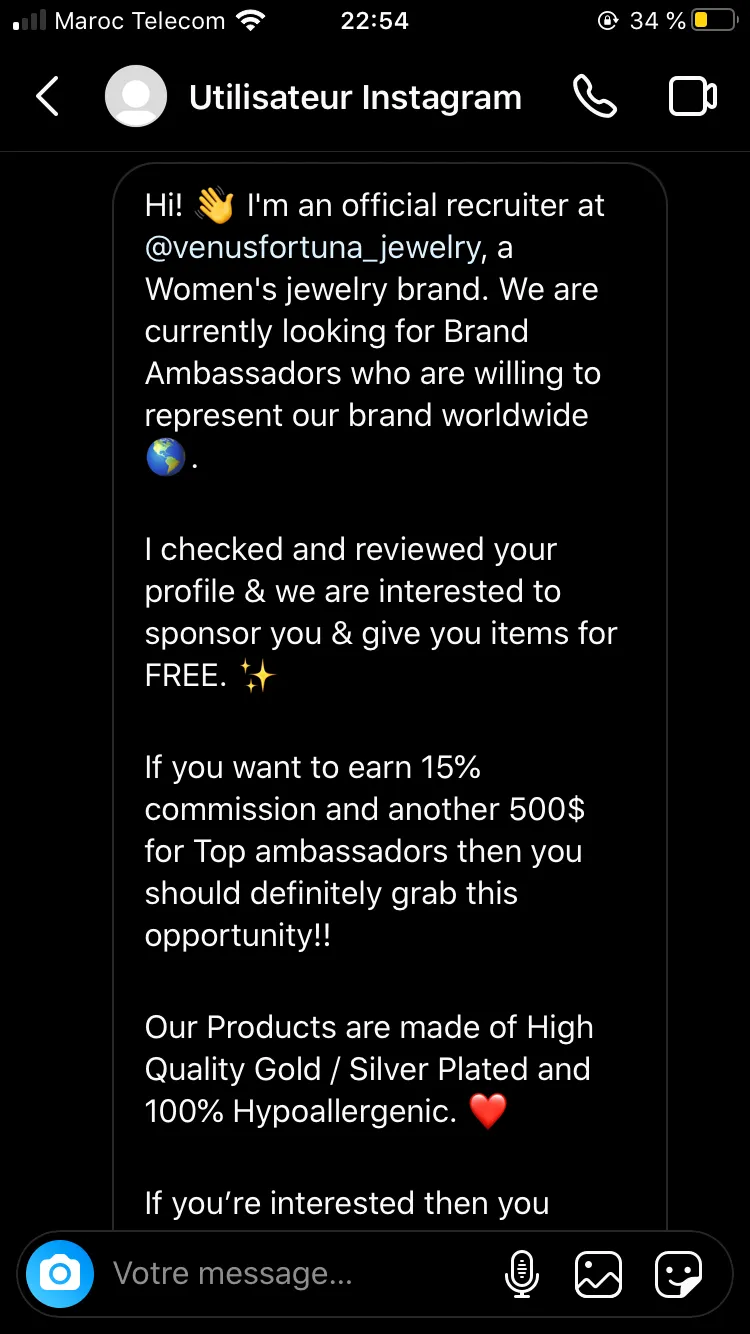This screenshot has width=750, height=1334.
Task: Record a voice message with the microphone
Action: coord(520,1274)
